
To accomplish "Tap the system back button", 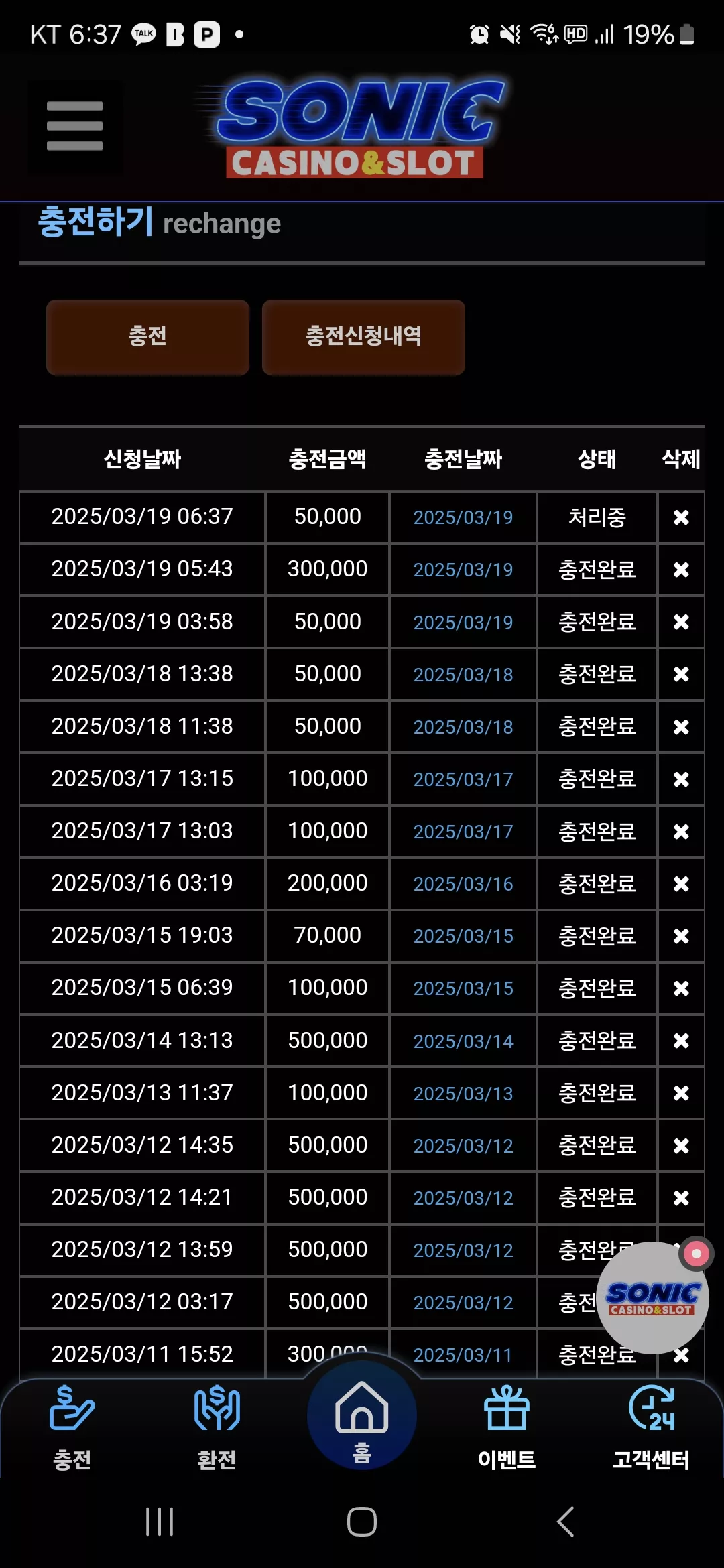I will (x=565, y=1522).
